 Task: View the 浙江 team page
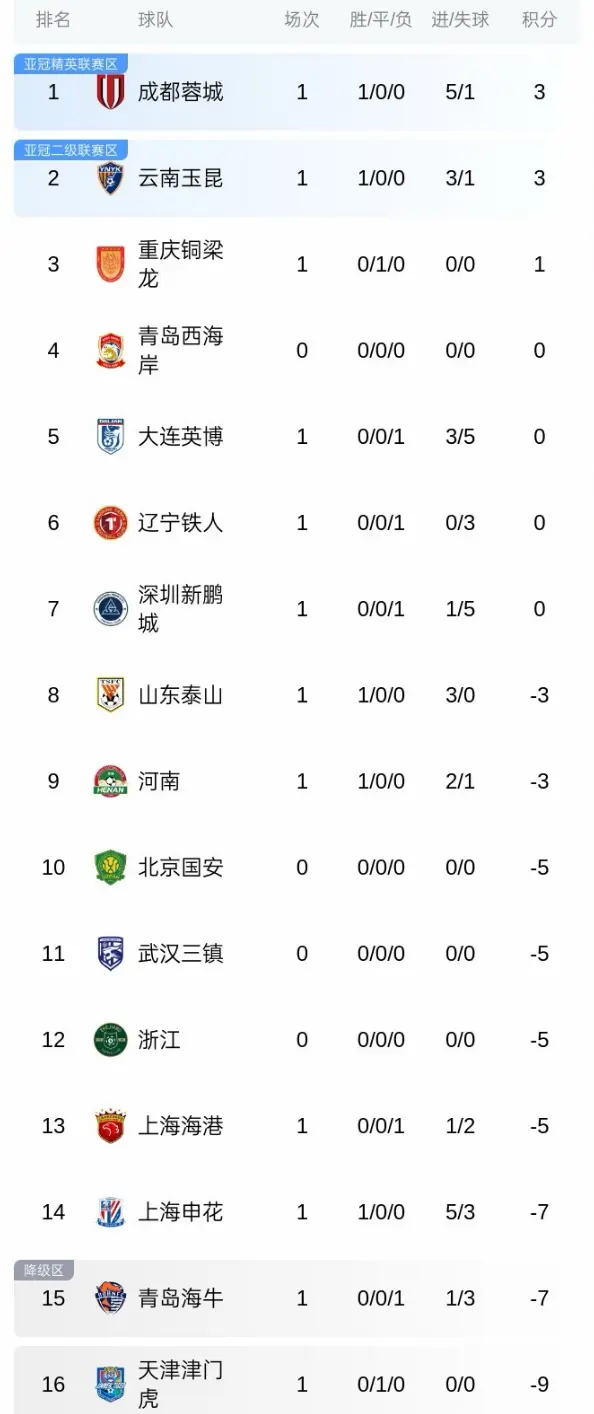297,1039
